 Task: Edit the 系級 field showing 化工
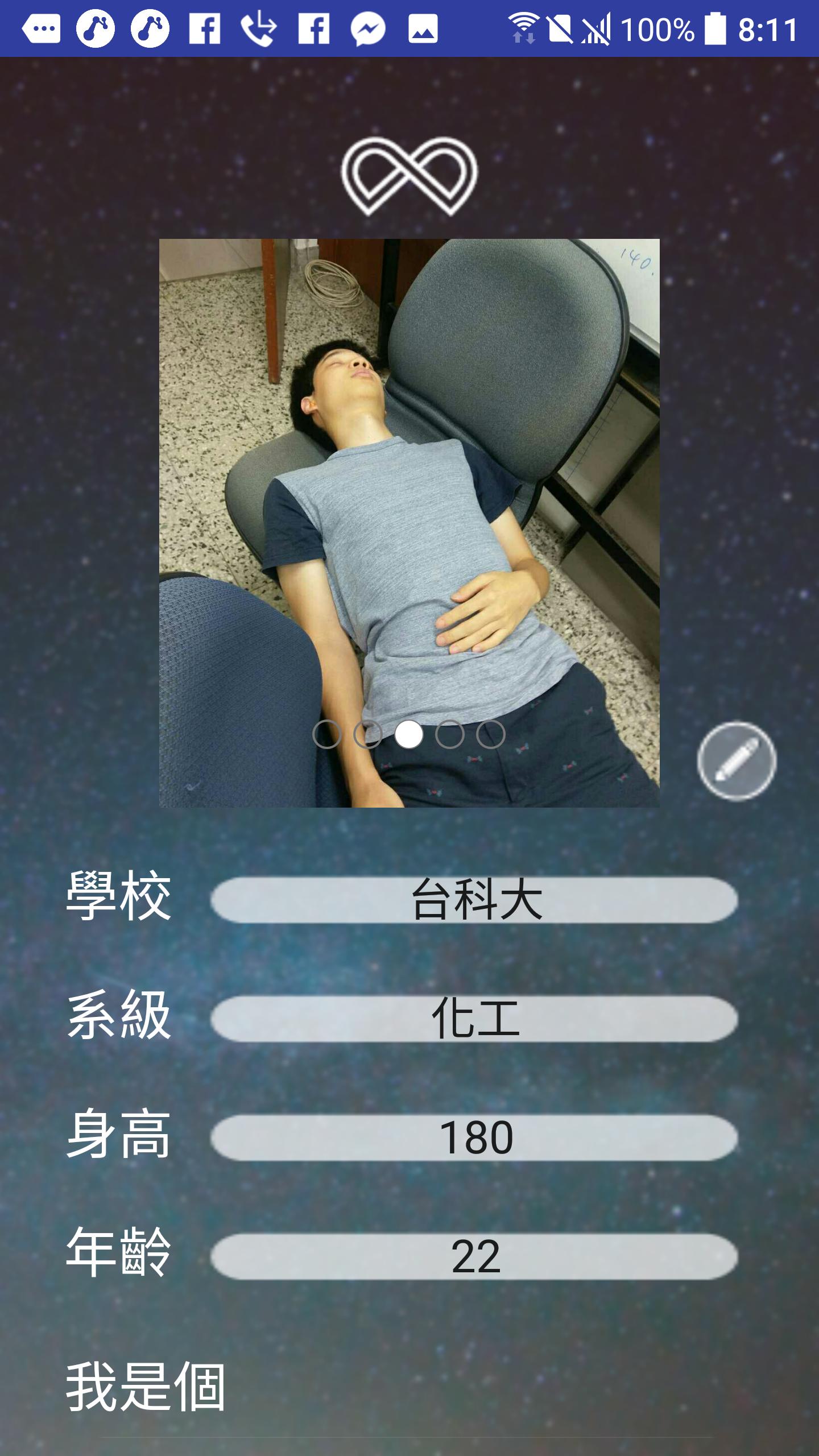point(474,1019)
